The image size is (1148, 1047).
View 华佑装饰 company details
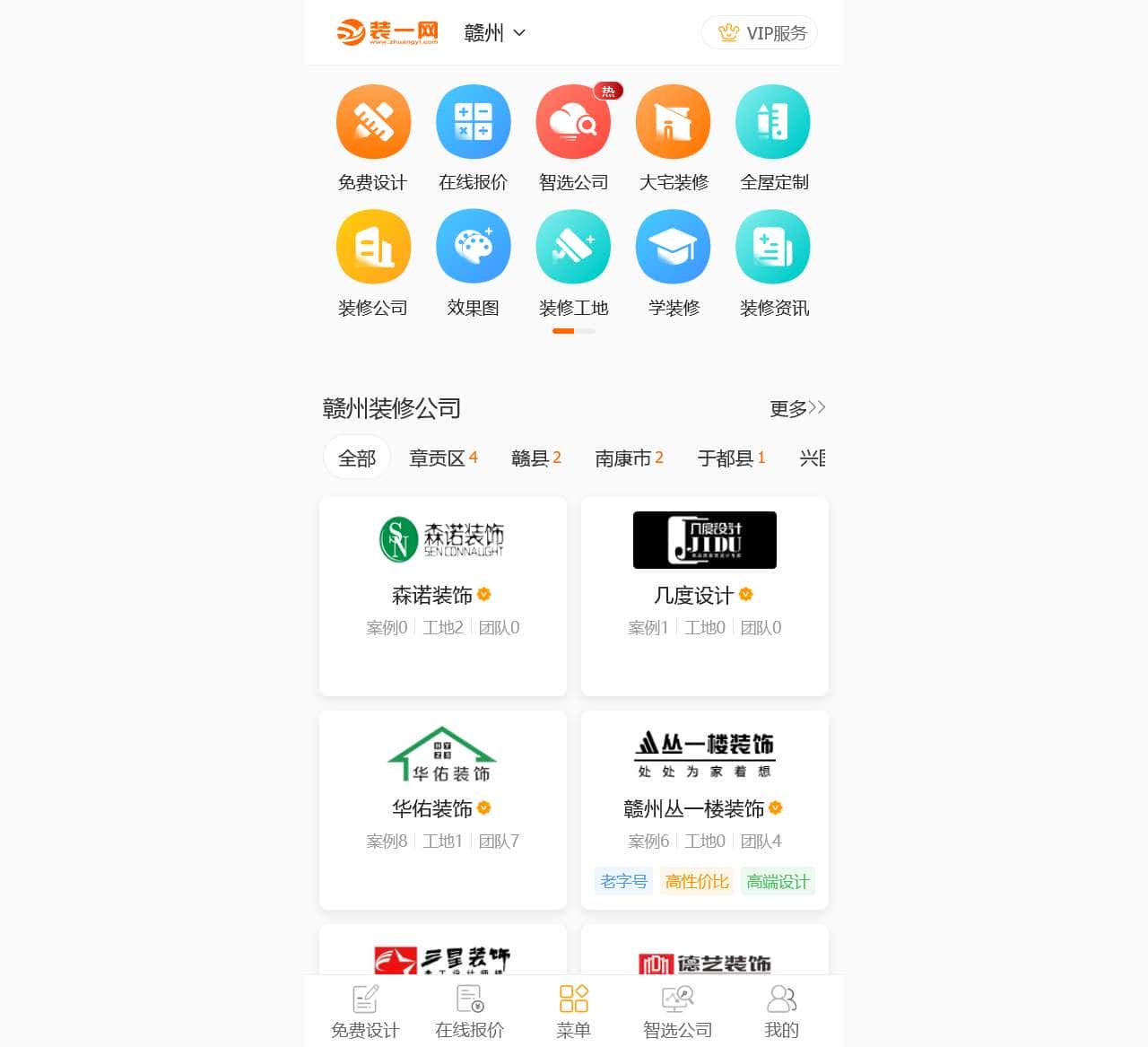point(443,809)
